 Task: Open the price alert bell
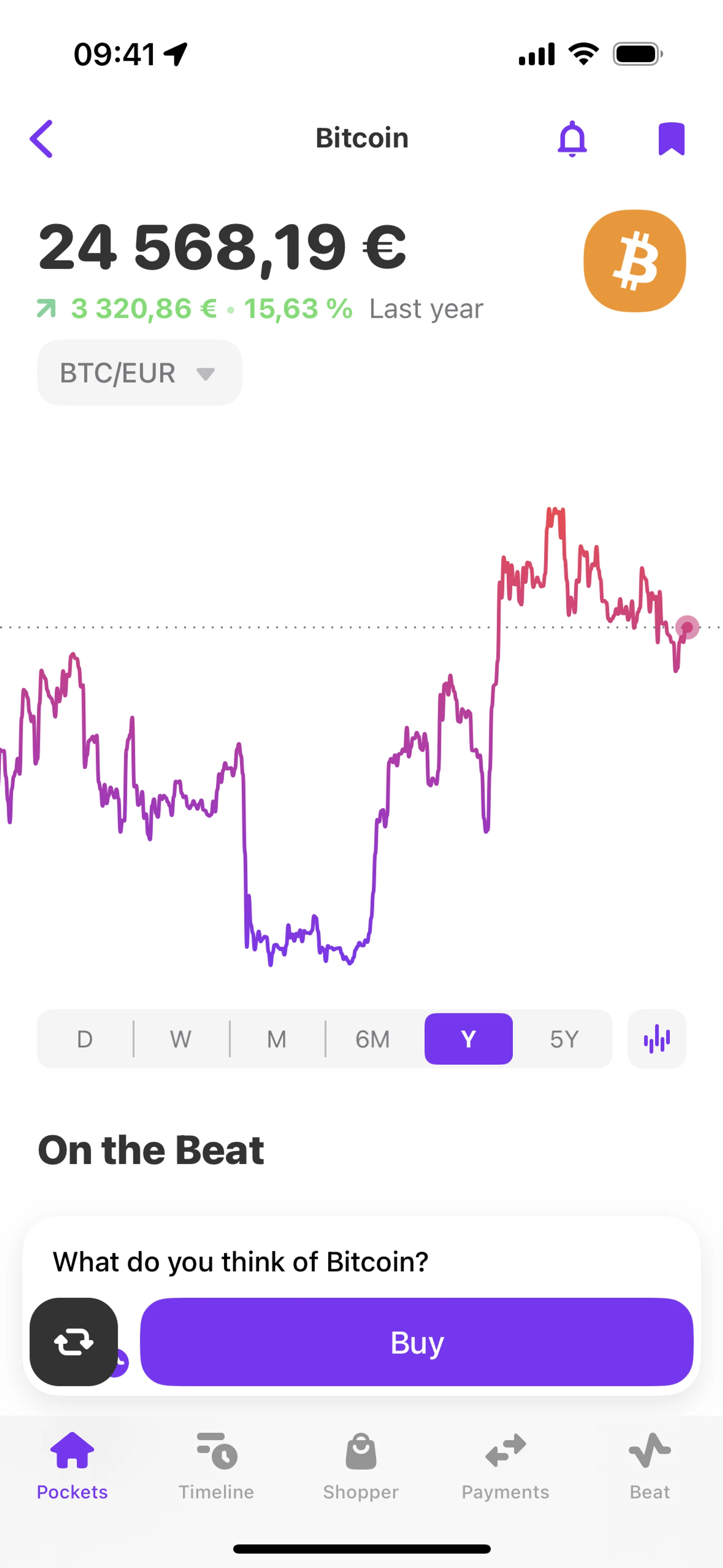click(x=572, y=139)
